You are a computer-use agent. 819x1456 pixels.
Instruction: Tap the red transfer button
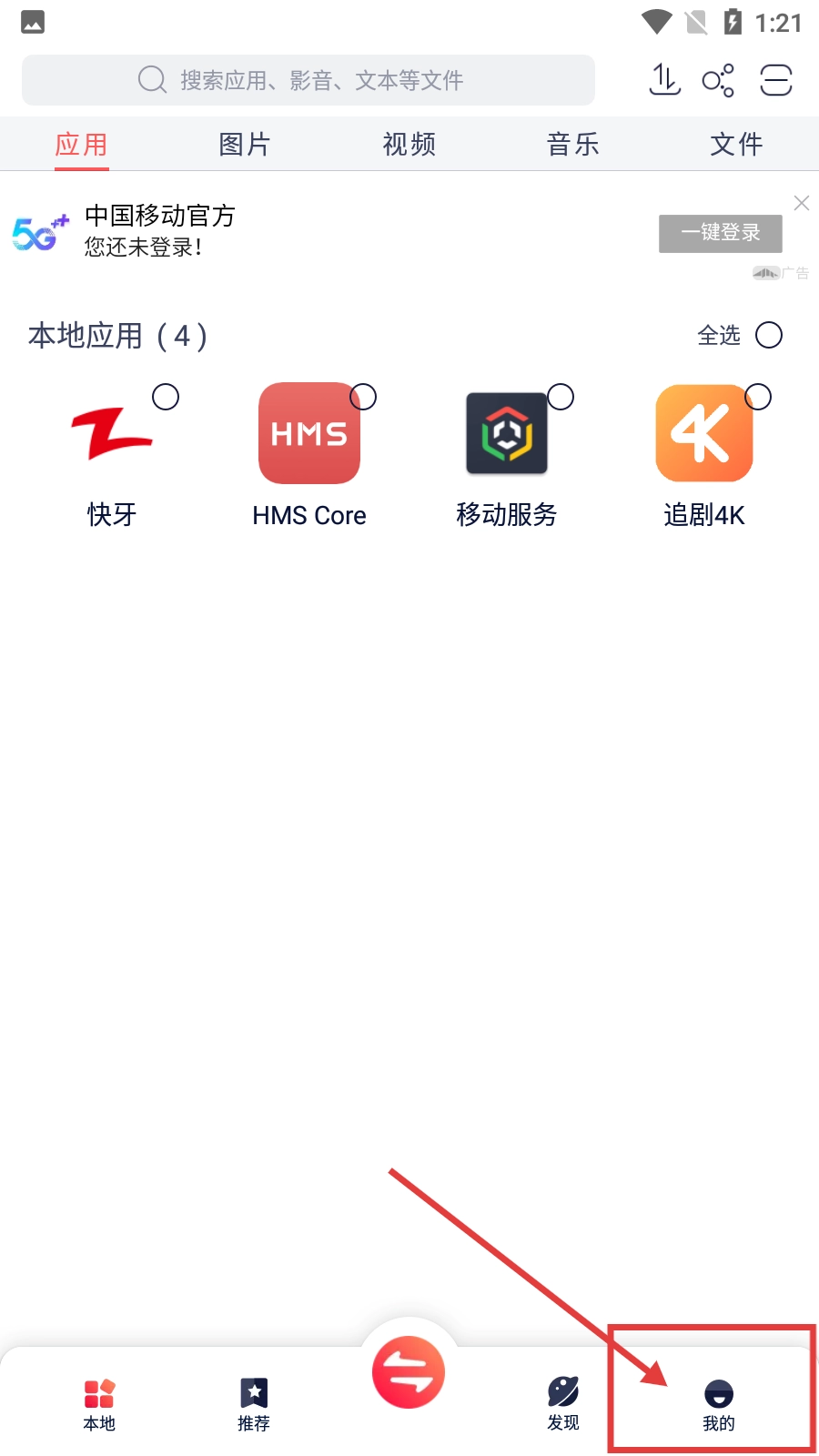(409, 1372)
